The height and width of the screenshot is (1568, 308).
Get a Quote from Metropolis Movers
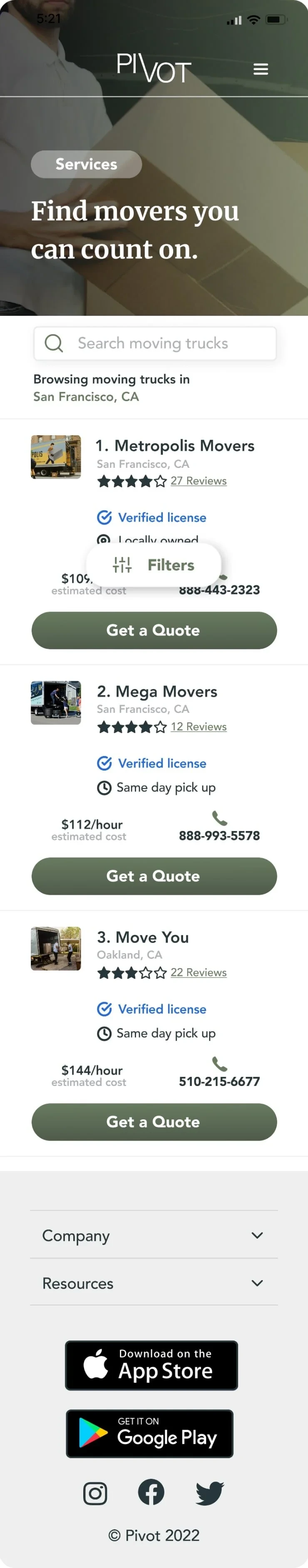tap(154, 630)
